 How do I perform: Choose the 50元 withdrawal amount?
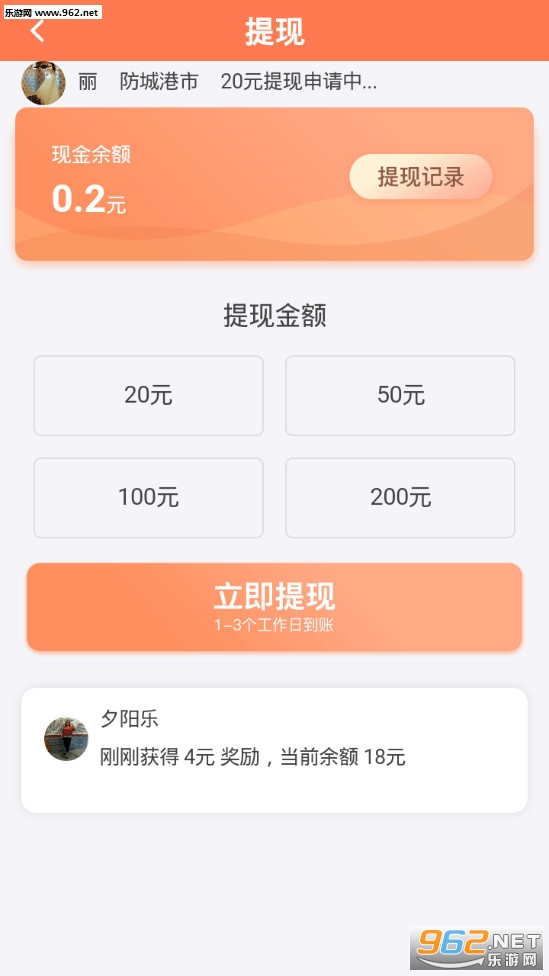point(400,396)
